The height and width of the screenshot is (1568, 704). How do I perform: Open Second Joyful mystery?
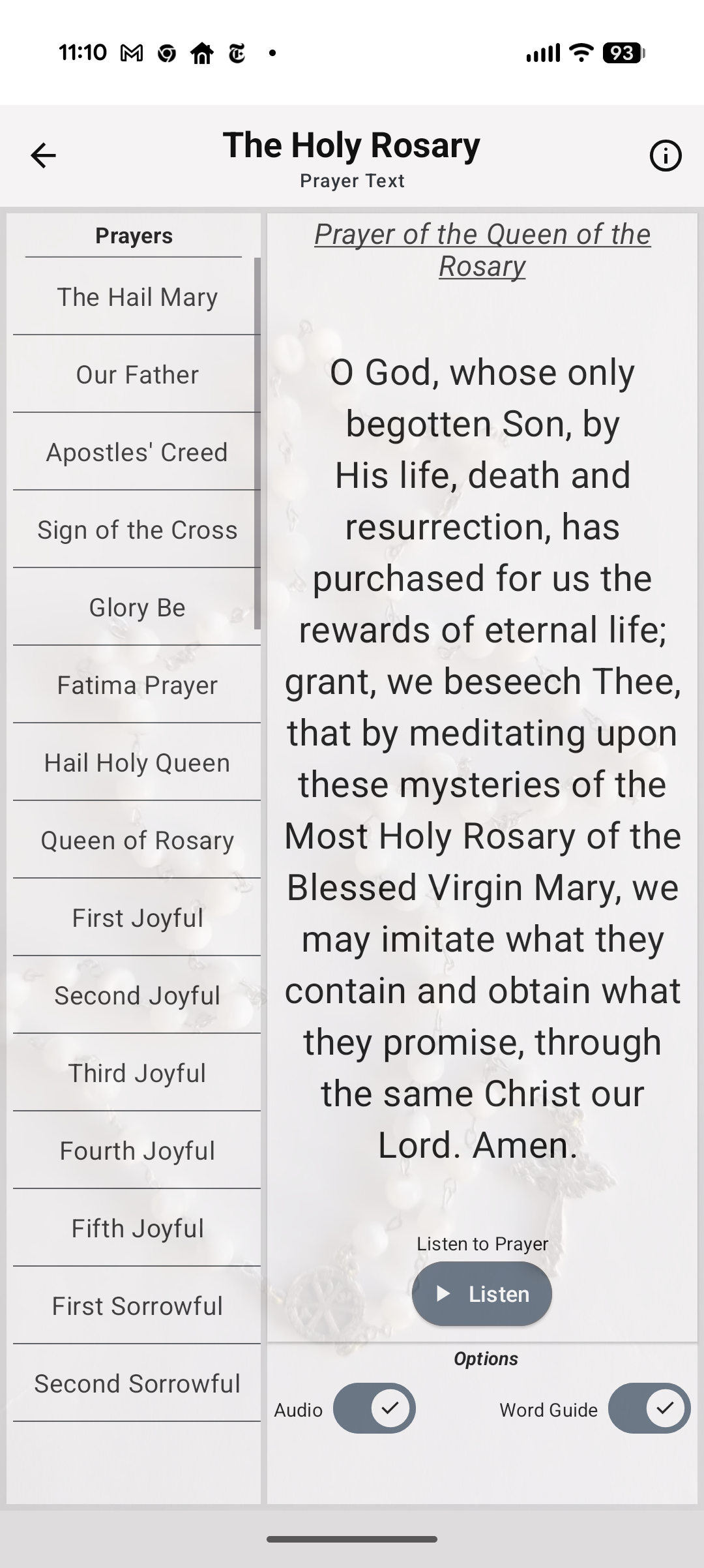pyautogui.click(x=137, y=996)
